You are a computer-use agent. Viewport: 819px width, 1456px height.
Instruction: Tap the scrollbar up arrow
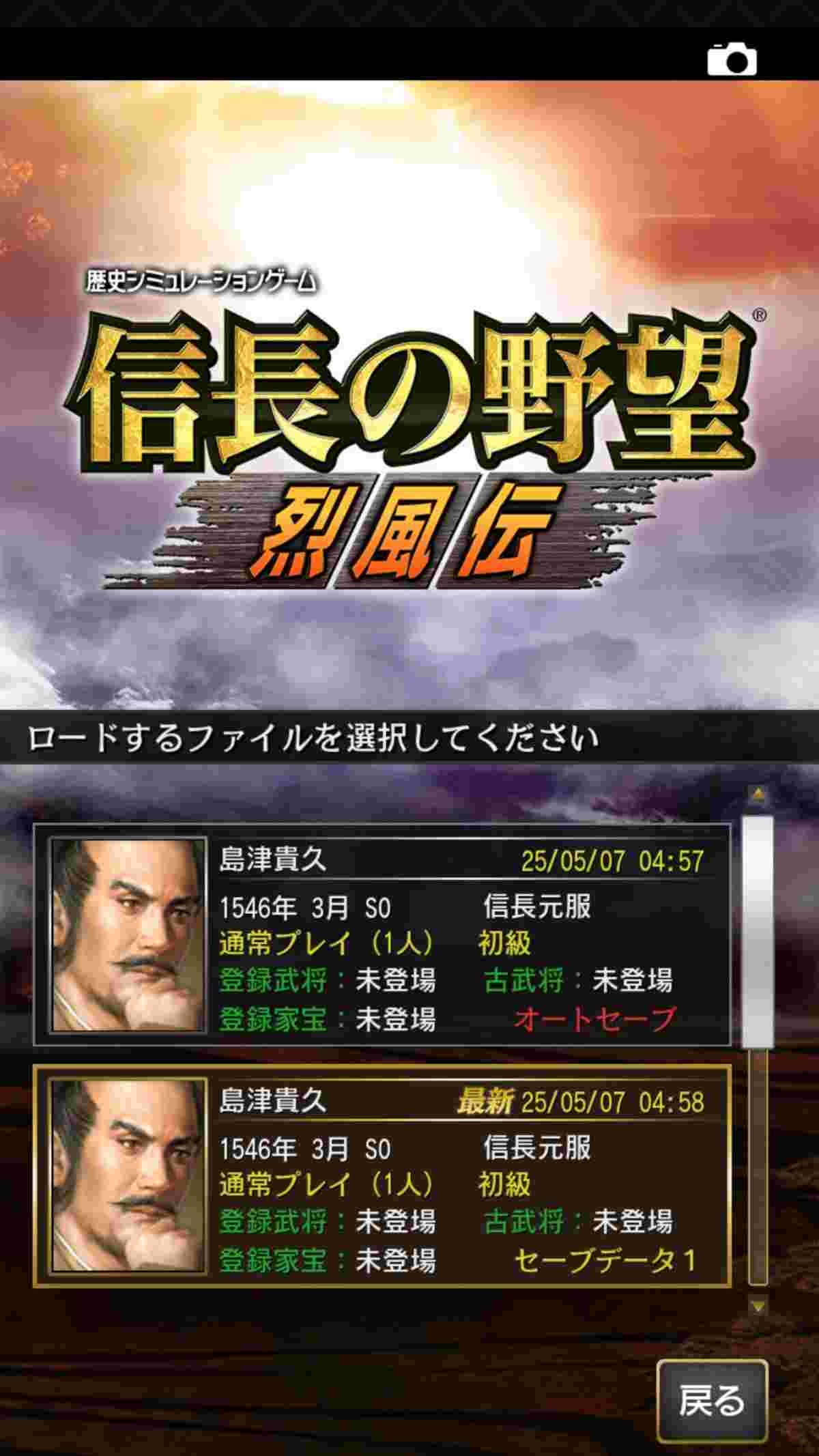758,795
